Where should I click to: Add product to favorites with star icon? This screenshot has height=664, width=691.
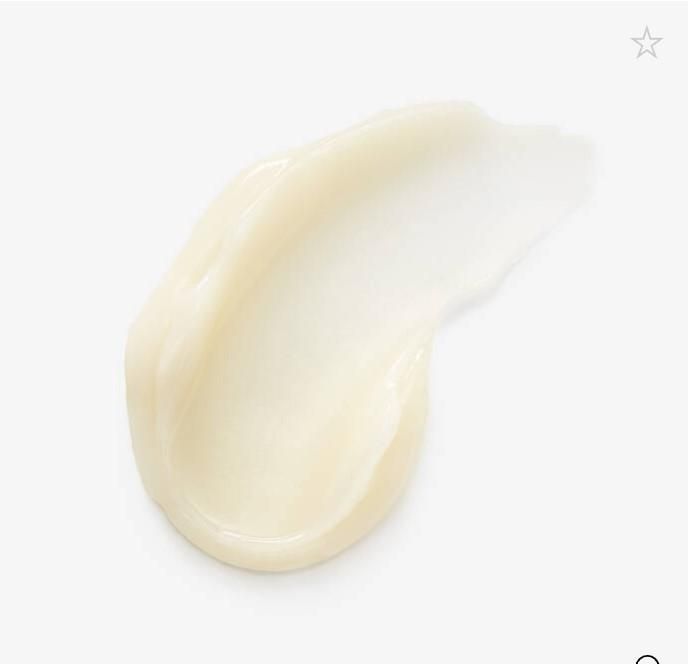click(646, 43)
